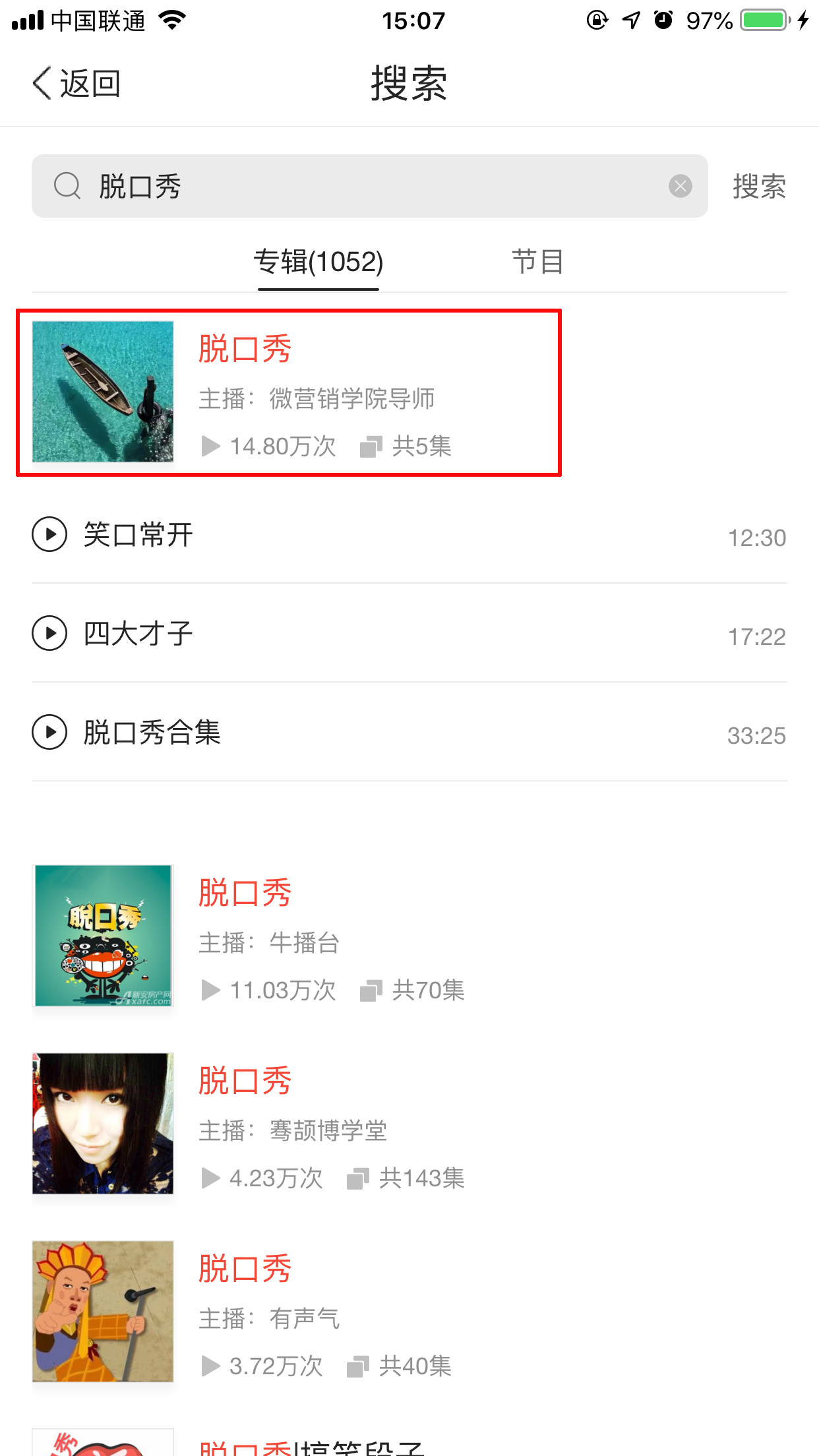Tap the 搜索 button beside the field
The height and width of the screenshot is (1456, 819).
759,186
